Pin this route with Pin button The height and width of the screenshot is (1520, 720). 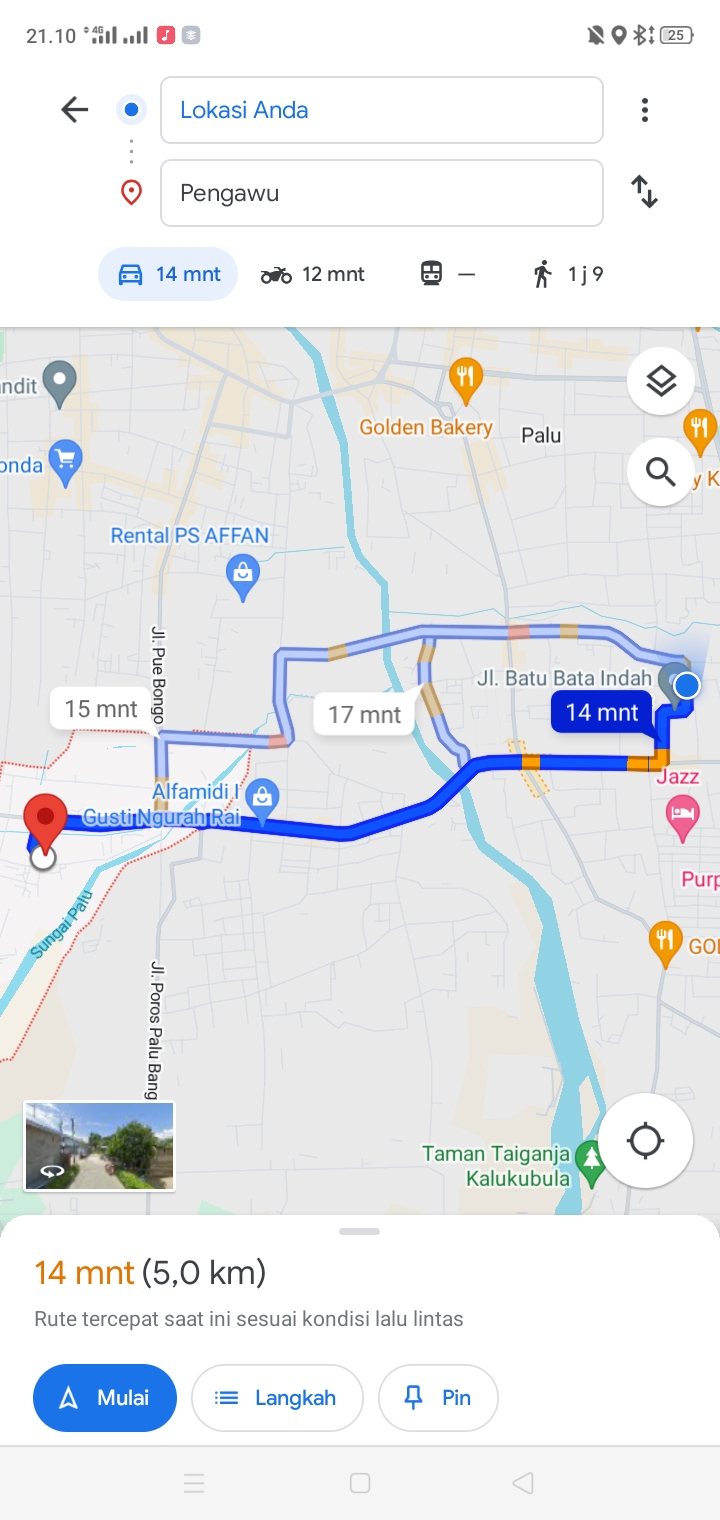pyautogui.click(x=438, y=1398)
